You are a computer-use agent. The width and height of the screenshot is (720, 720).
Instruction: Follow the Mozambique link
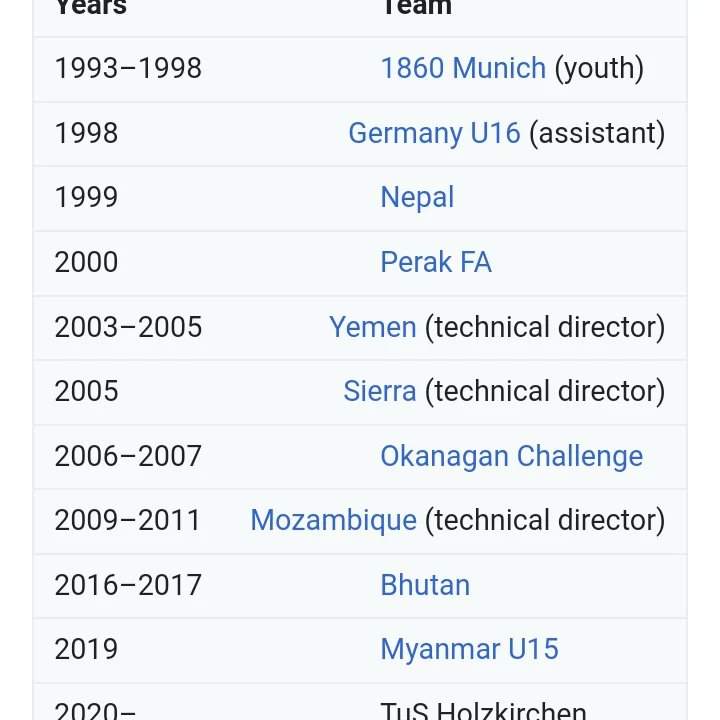tap(333, 520)
